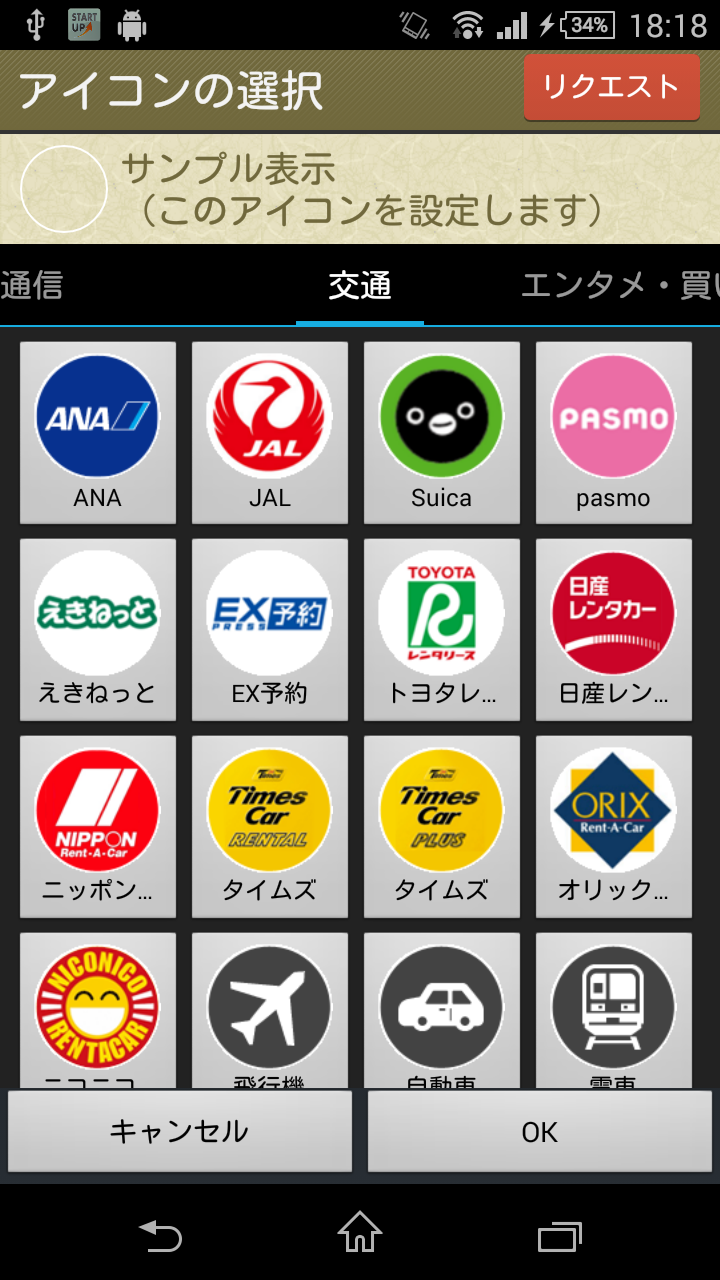
Task: Pick the Suica penguin icon
Action: tap(441, 415)
